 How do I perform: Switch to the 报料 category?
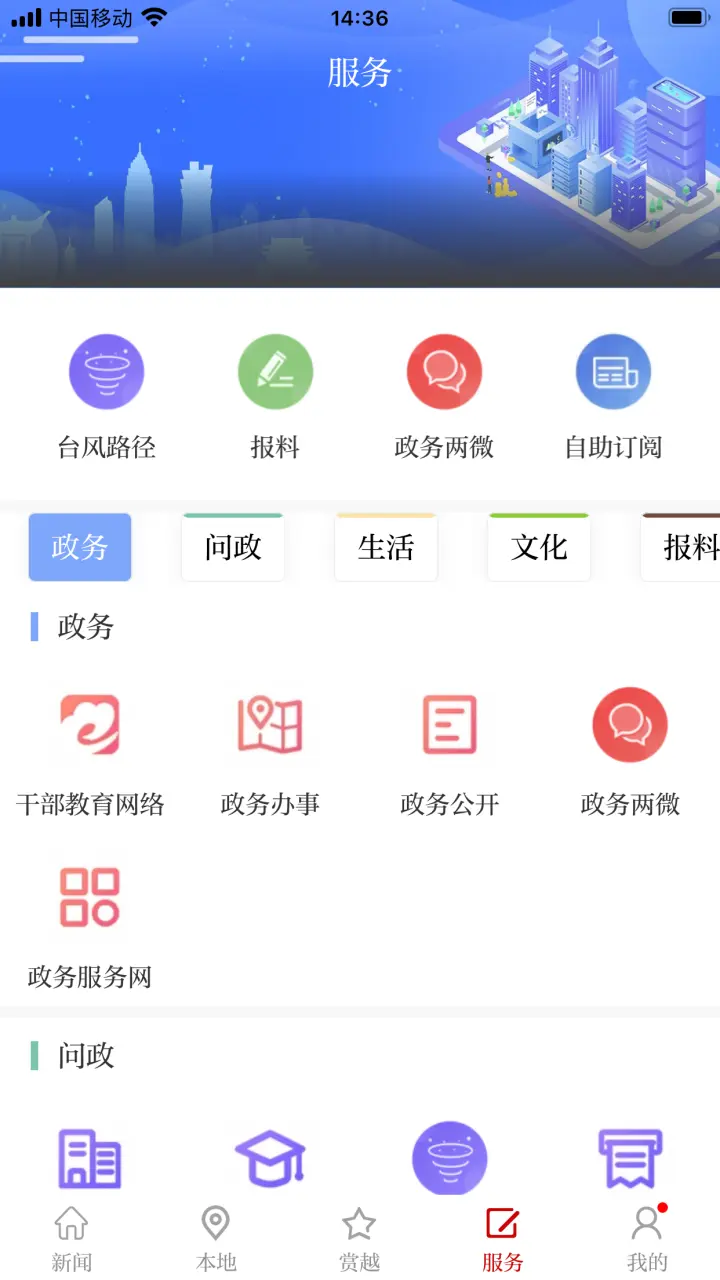pyautogui.click(x=693, y=547)
